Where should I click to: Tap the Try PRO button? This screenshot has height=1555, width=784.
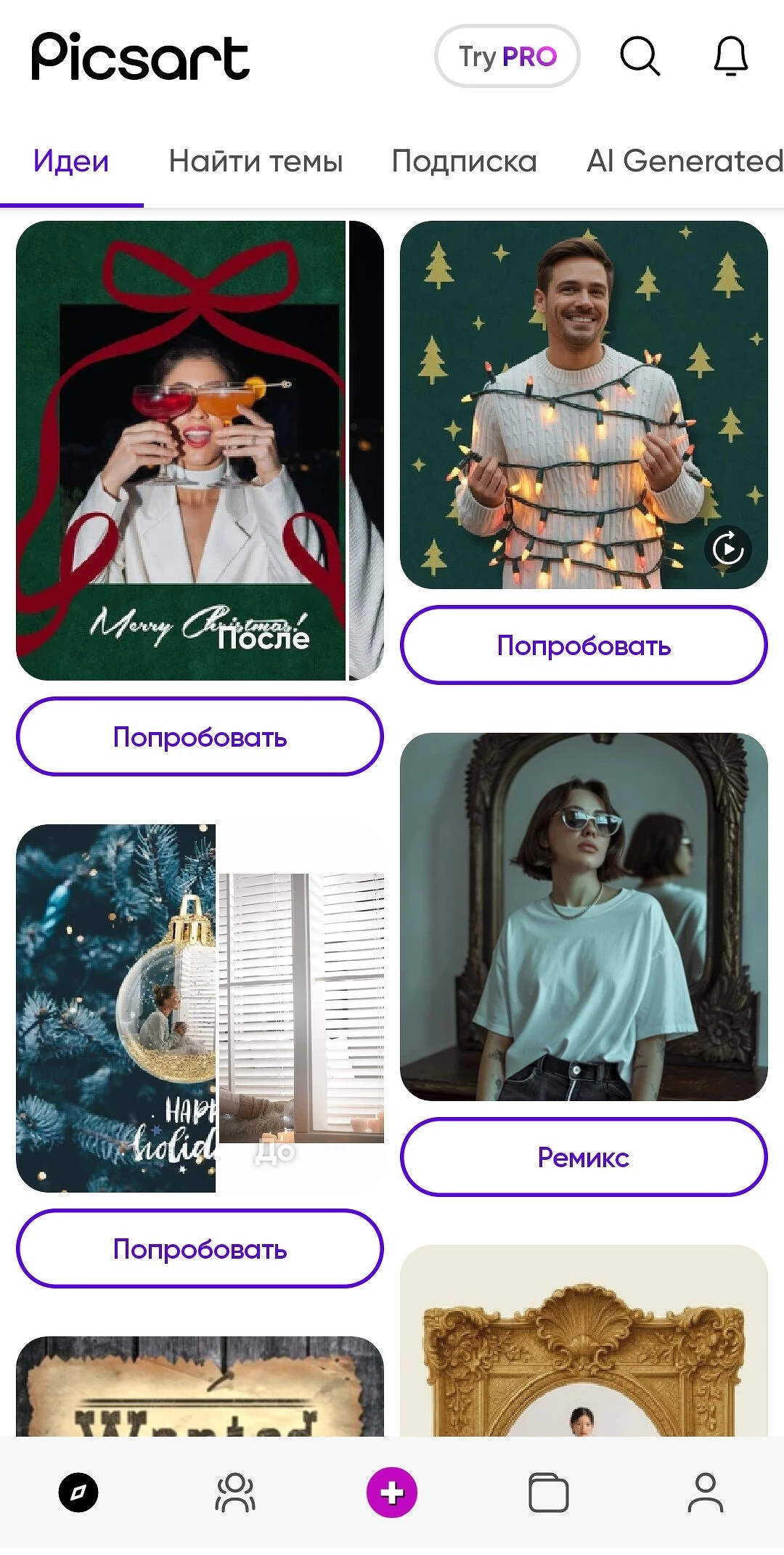click(x=507, y=57)
